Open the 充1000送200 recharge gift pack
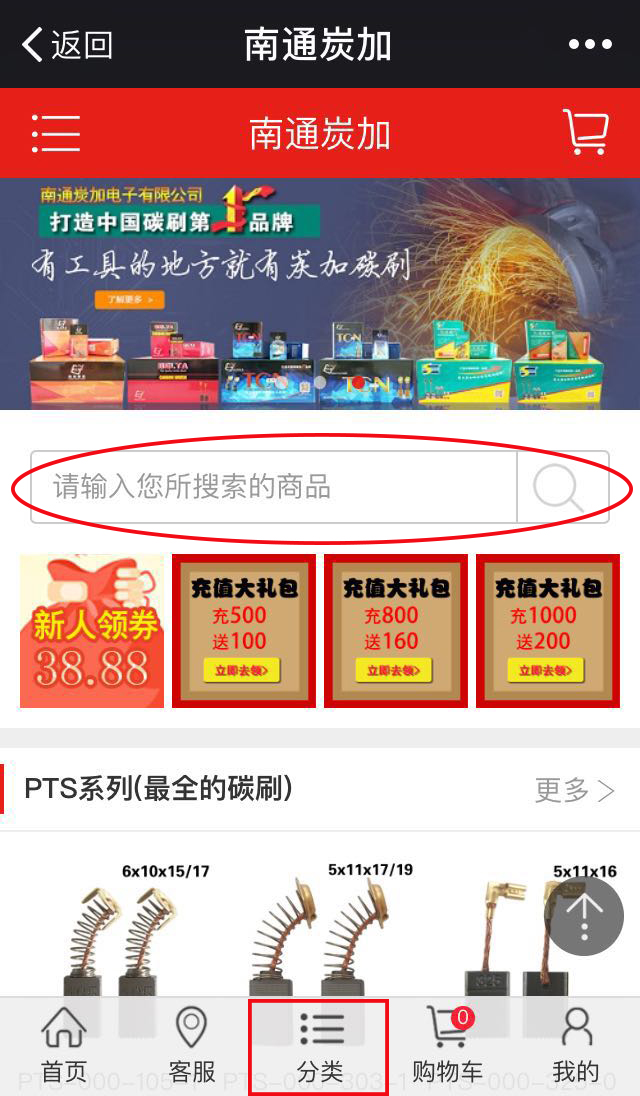 tap(548, 631)
